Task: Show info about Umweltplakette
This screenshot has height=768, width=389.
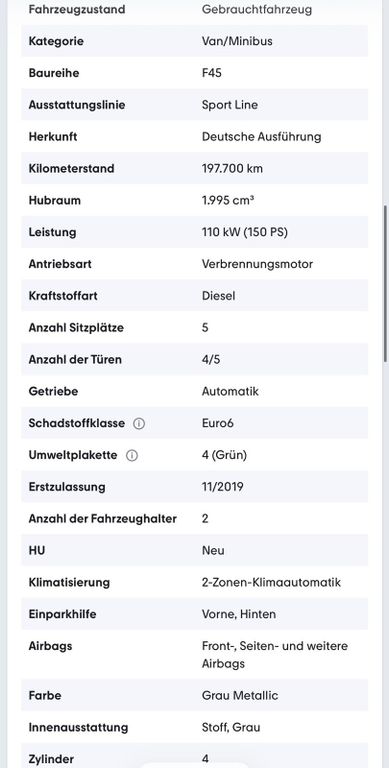Action: click(132, 455)
